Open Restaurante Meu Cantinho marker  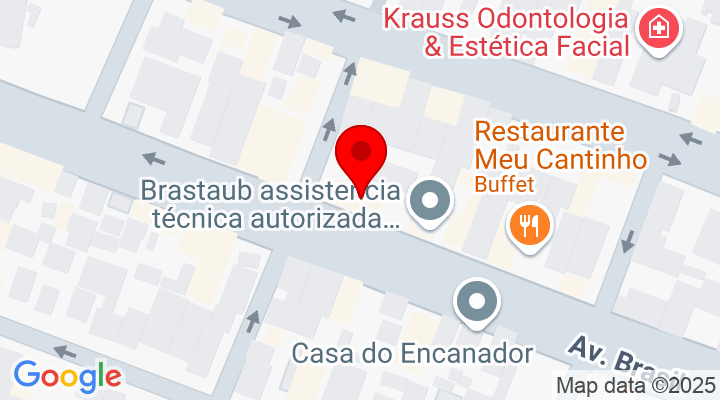click(530, 223)
